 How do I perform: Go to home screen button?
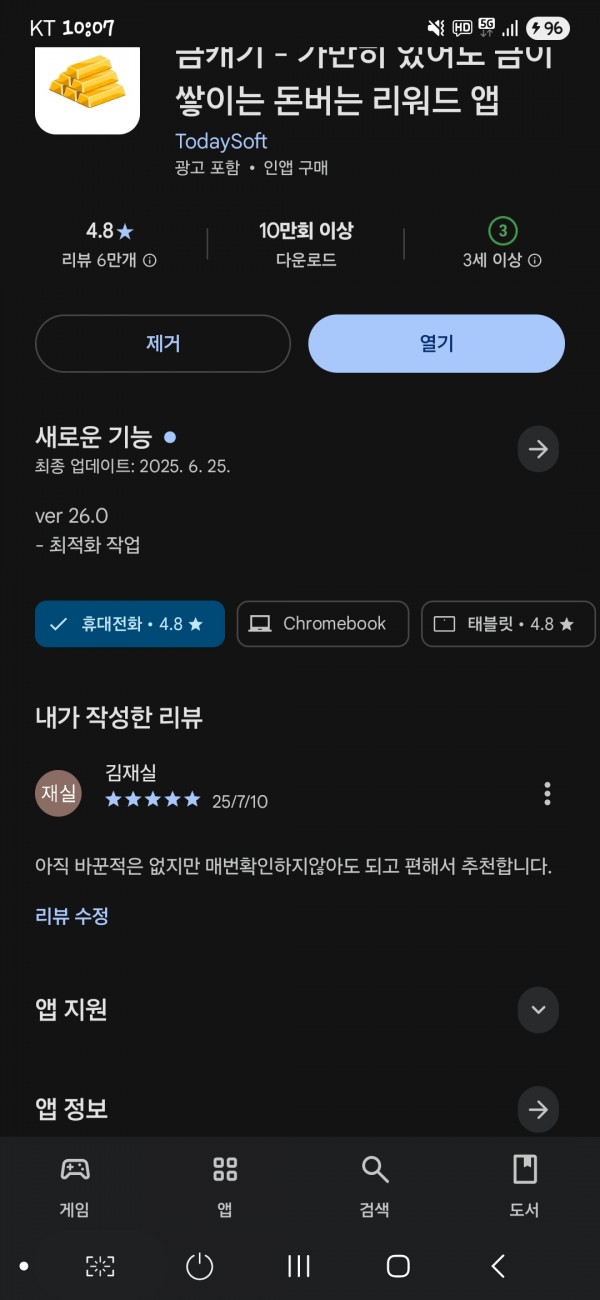(398, 1266)
